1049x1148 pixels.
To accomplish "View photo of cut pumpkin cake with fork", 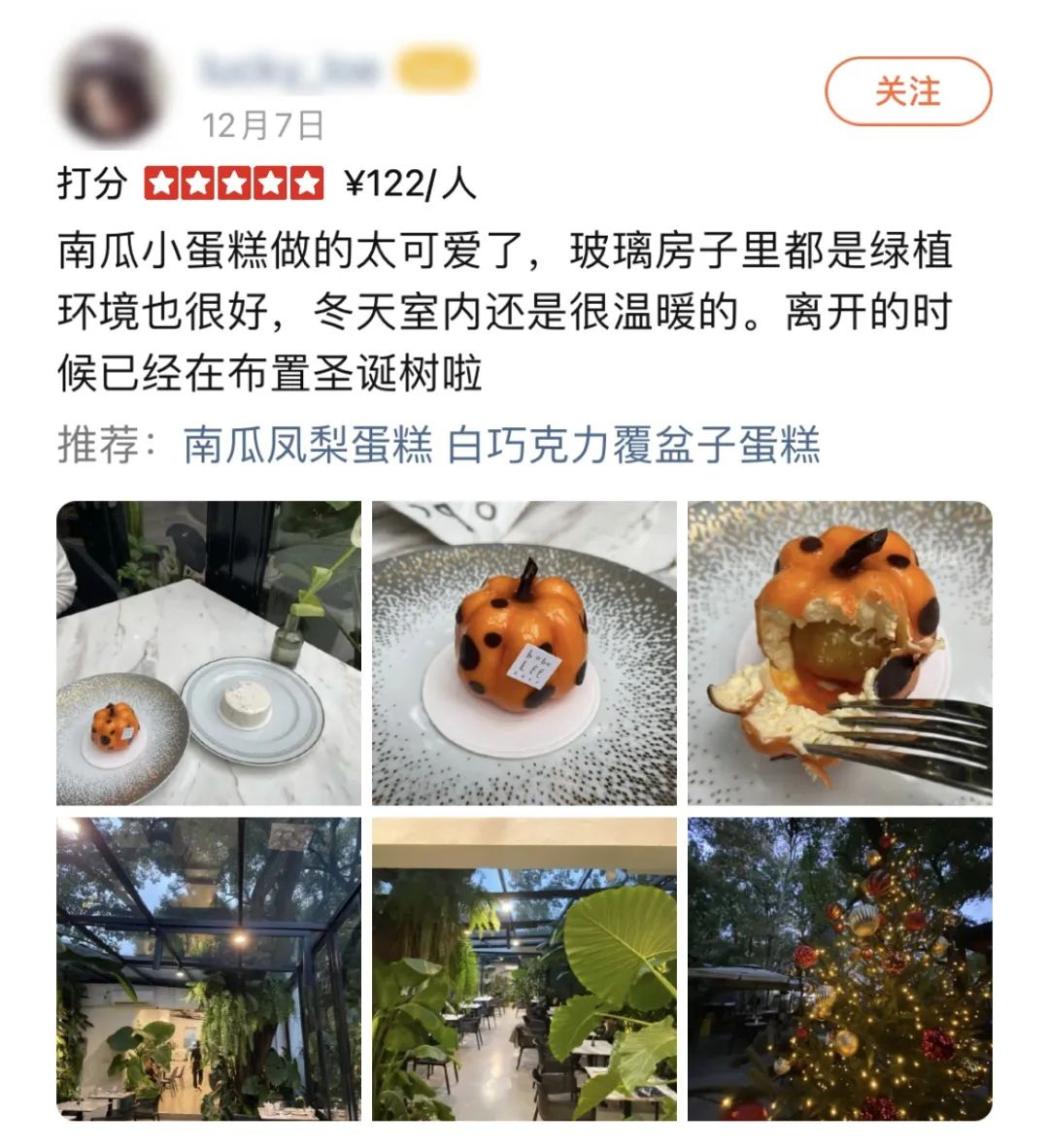I will [x=839, y=653].
